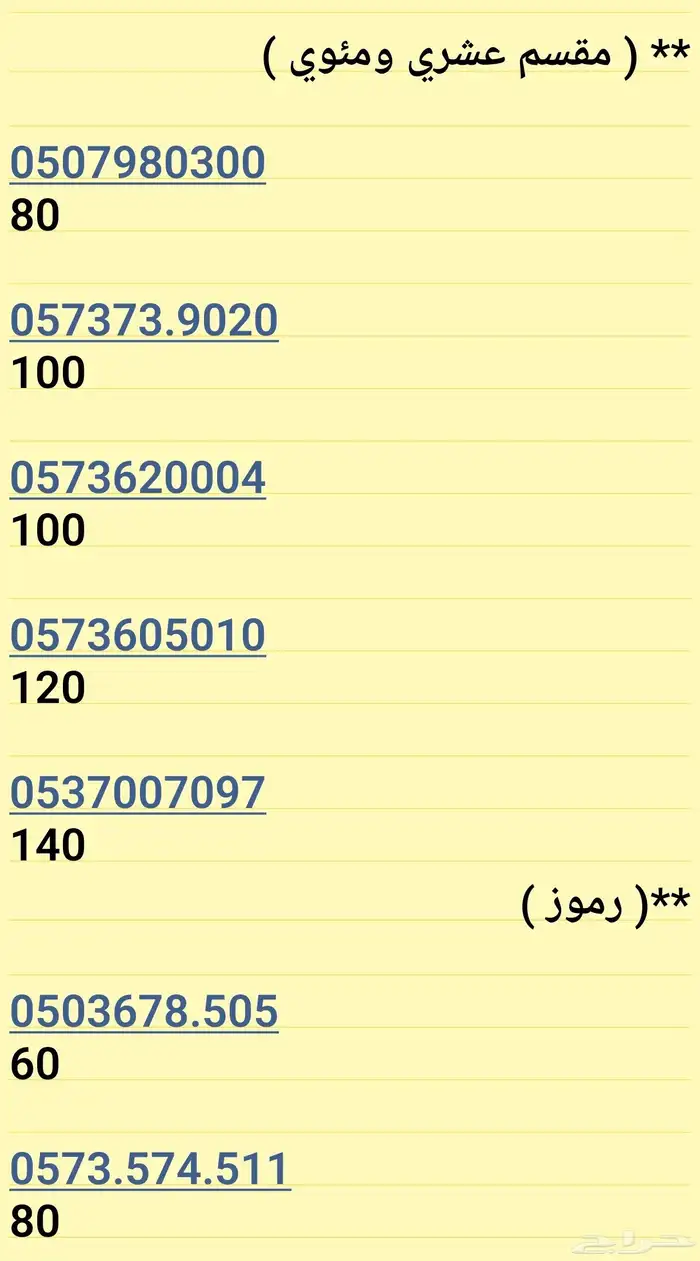
Task: Open the number link 0503678.505
Action: 144,1011
